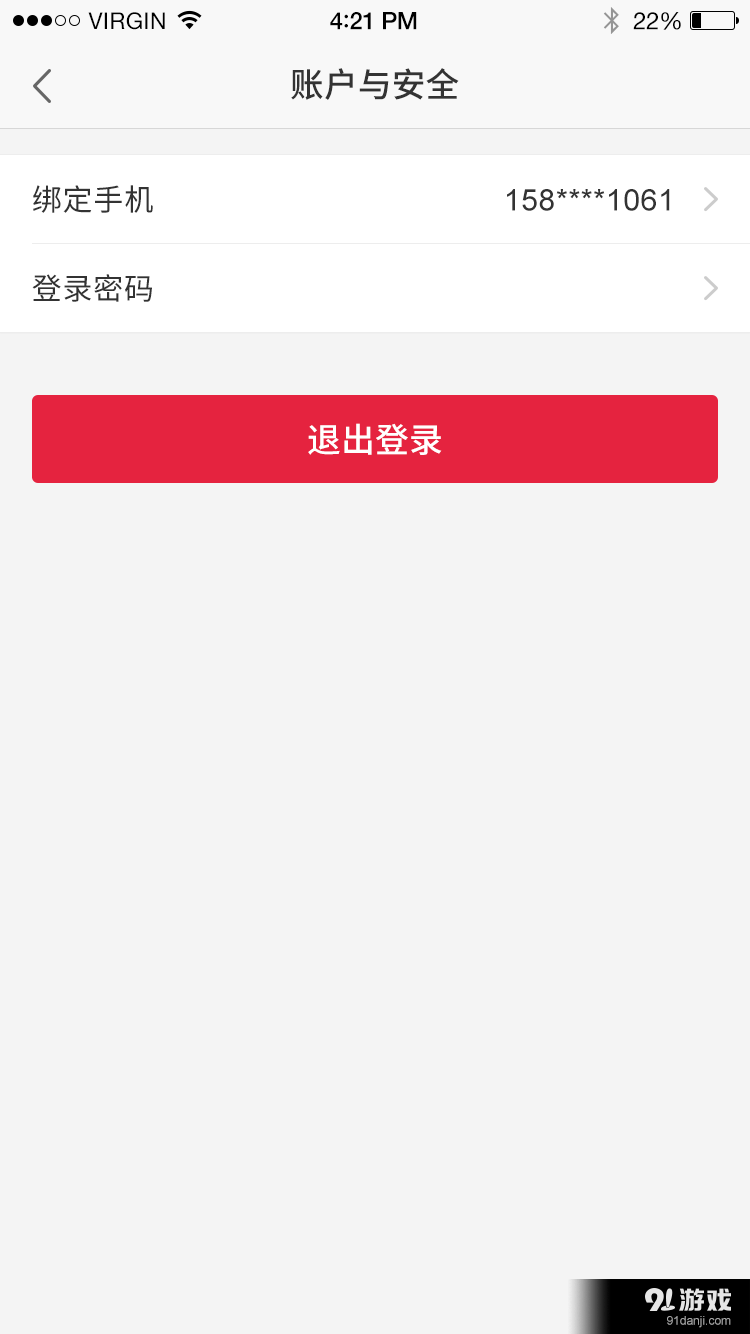Open the 登录密码 row chevron
The width and height of the screenshot is (750, 1334).
tap(710, 289)
